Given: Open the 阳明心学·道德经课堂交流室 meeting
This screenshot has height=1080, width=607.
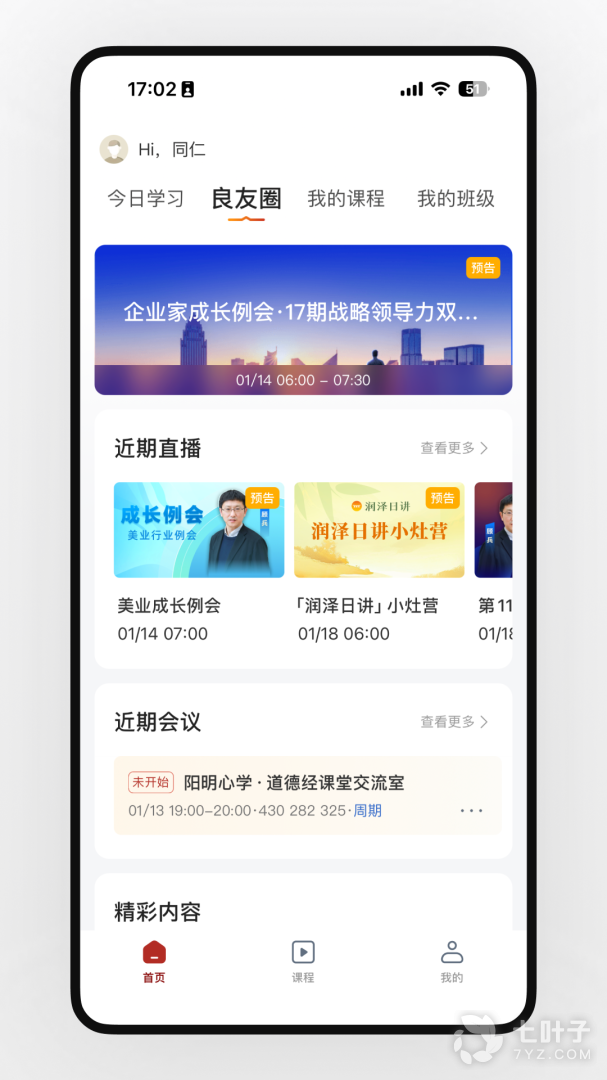Looking at the screenshot, I should [293, 783].
